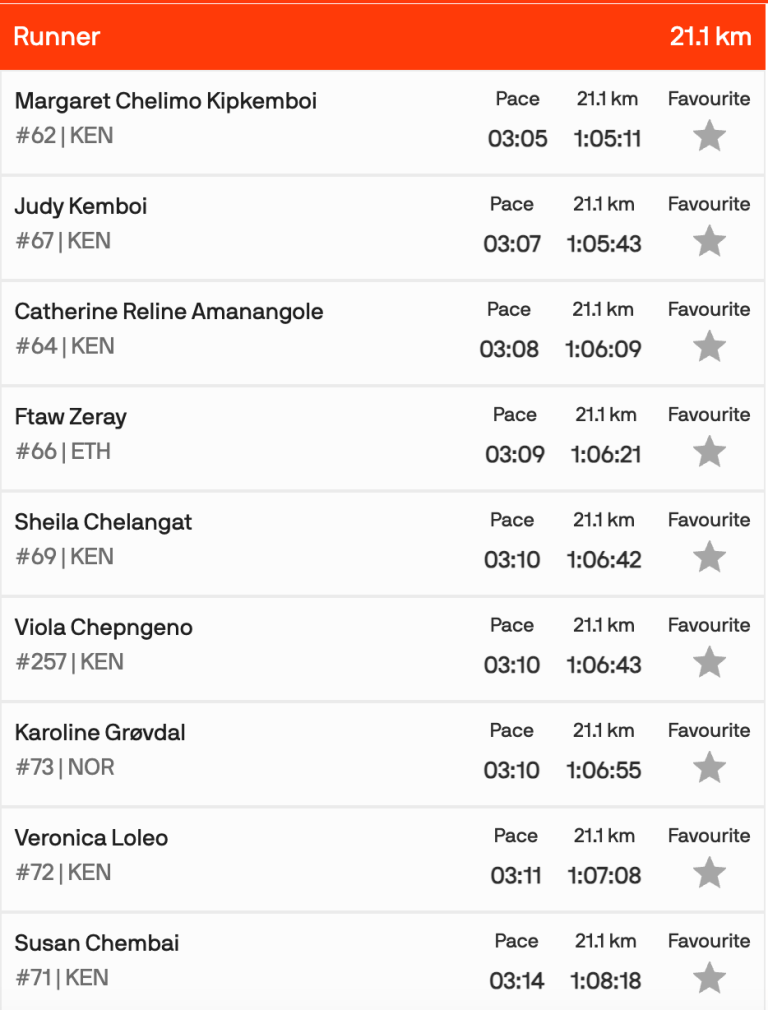768x1010 pixels.
Task: Open Ftaw Zeray's runner details
Action: [x=71, y=417]
